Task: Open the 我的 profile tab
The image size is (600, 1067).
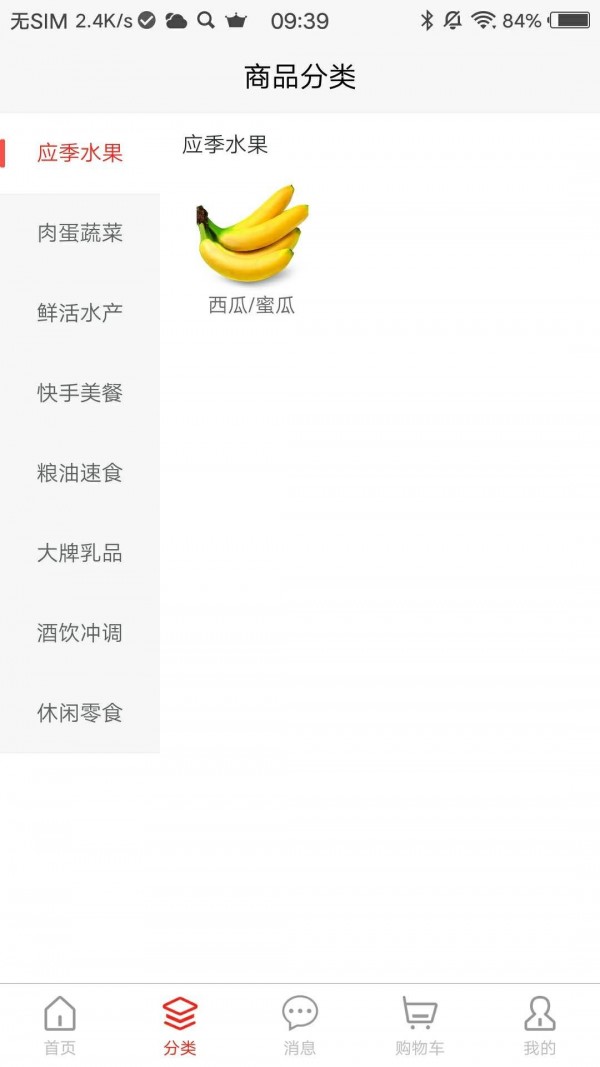Action: 540,1025
